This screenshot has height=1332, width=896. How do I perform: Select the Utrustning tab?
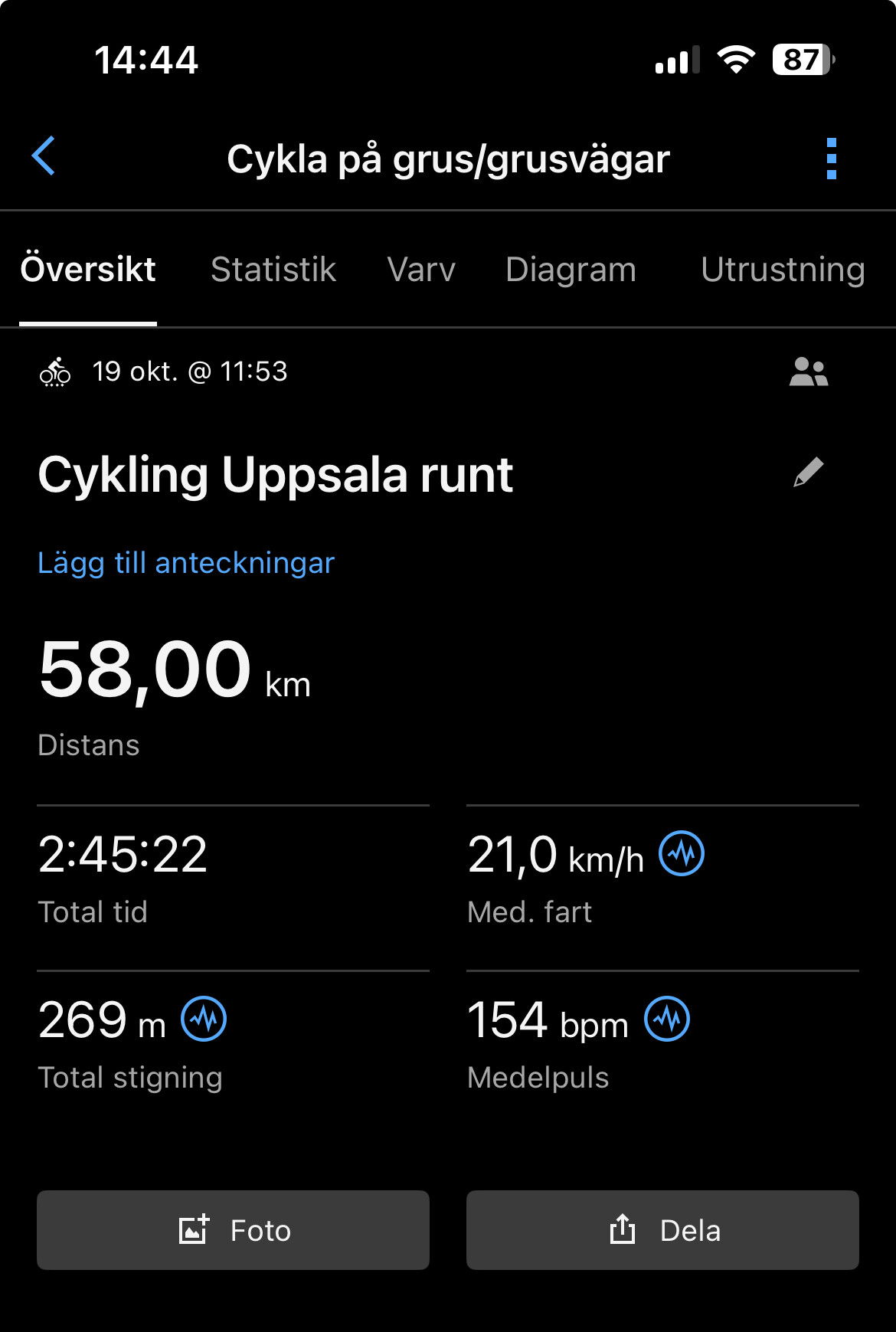click(783, 270)
